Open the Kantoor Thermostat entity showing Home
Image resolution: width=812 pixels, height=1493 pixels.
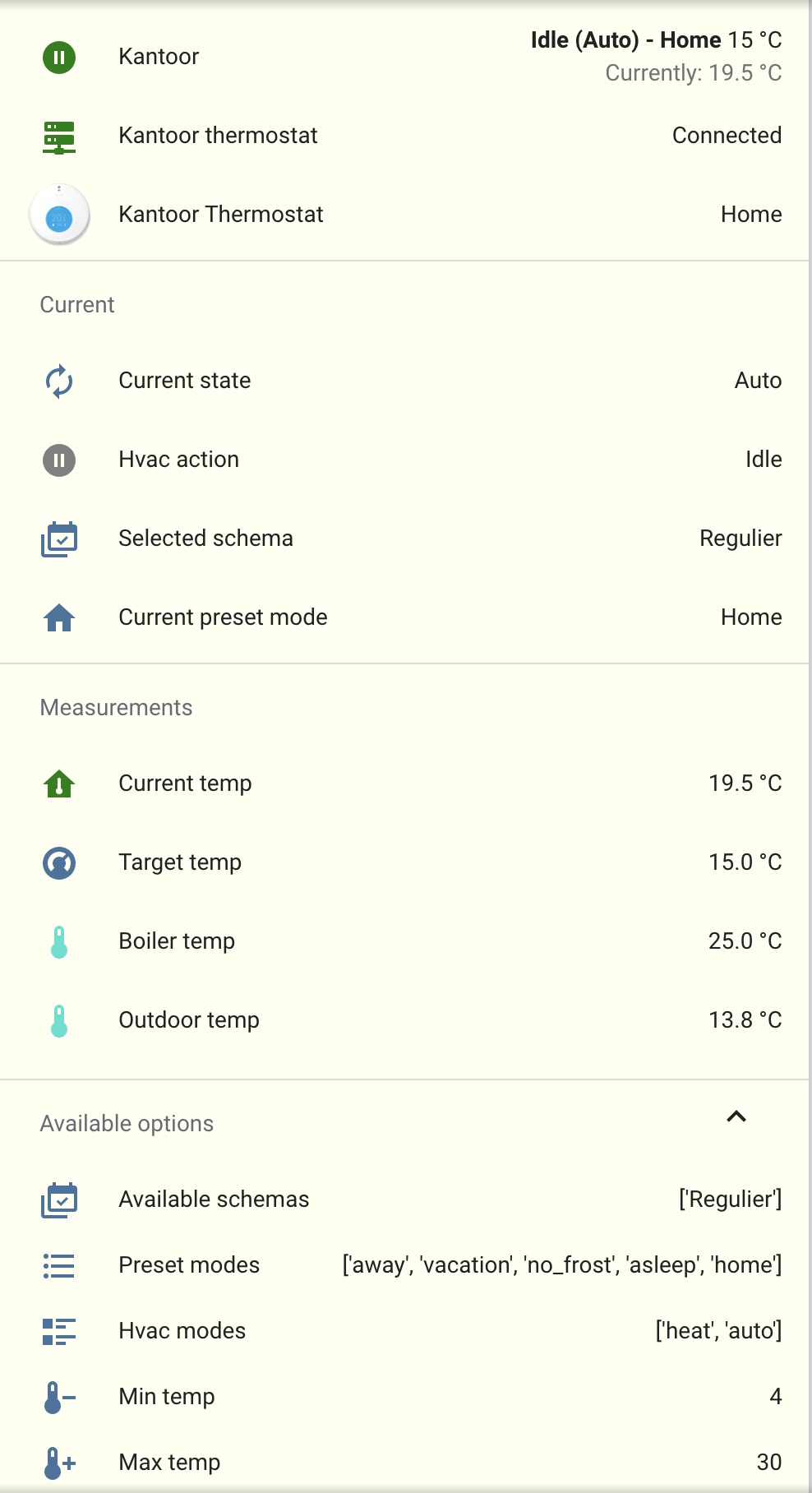click(x=750, y=214)
